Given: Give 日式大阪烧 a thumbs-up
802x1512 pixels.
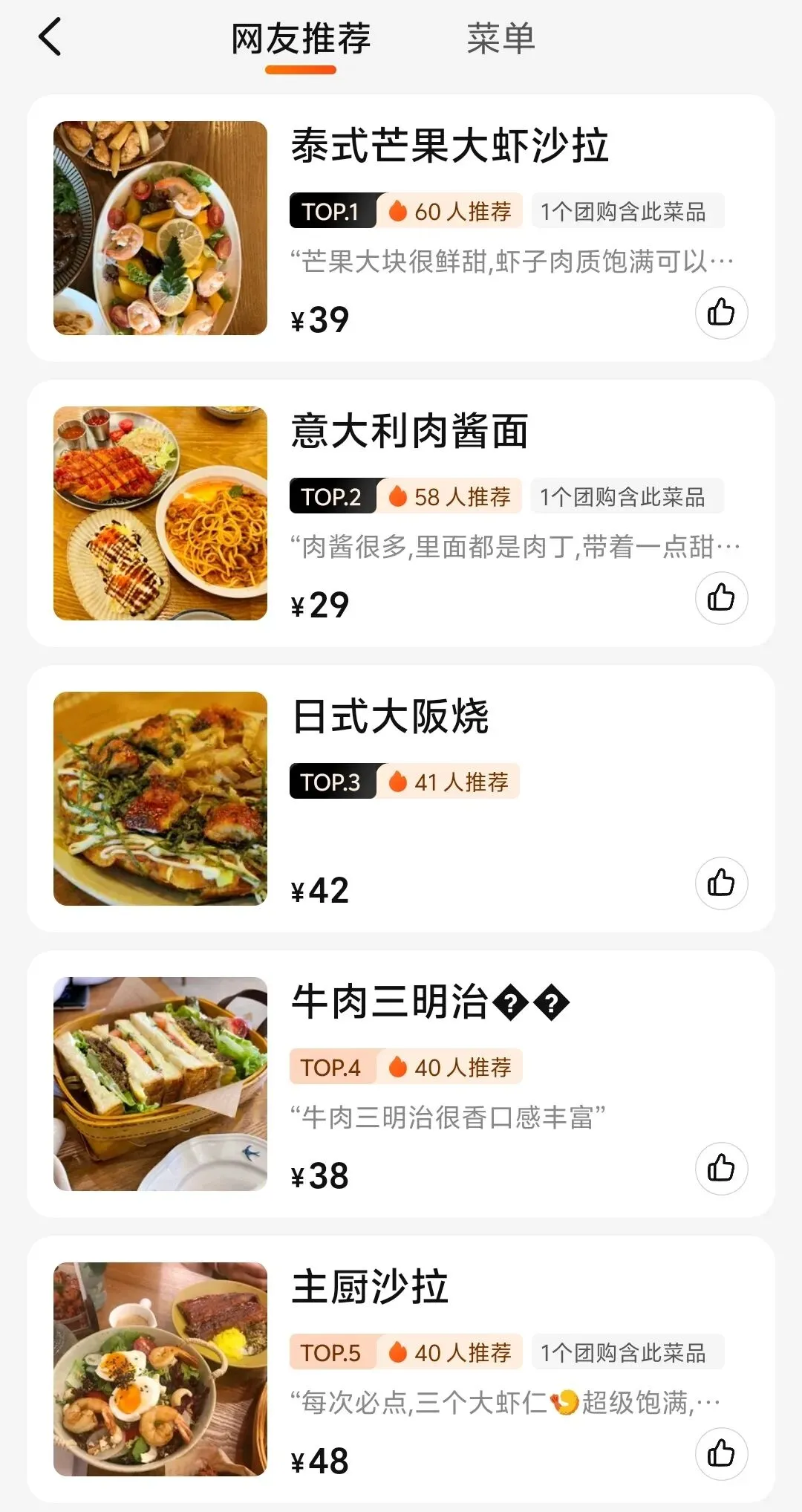Looking at the screenshot, I should (x=721, y=883).
